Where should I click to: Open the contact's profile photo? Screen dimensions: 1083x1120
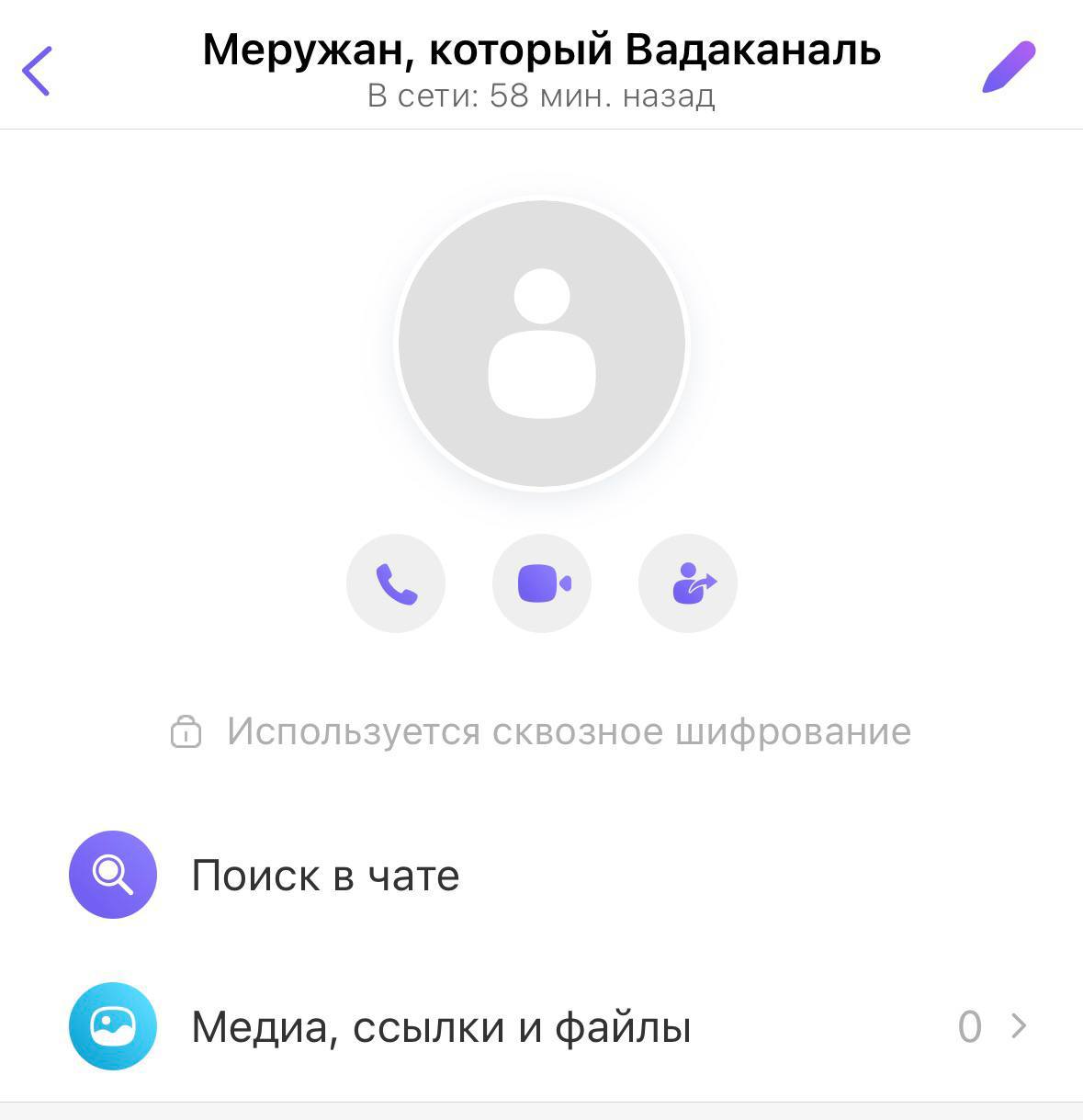pos(542,344)
